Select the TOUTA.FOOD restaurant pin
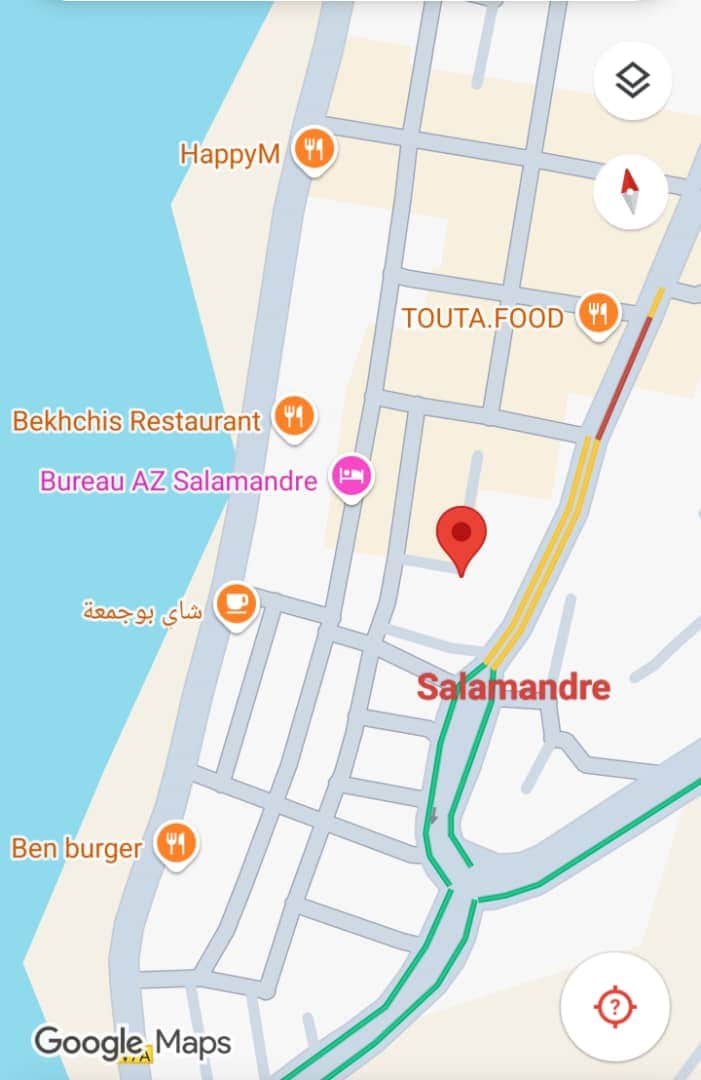The image size is (701, 1080). pyautogui.click(x=598, y=315)
